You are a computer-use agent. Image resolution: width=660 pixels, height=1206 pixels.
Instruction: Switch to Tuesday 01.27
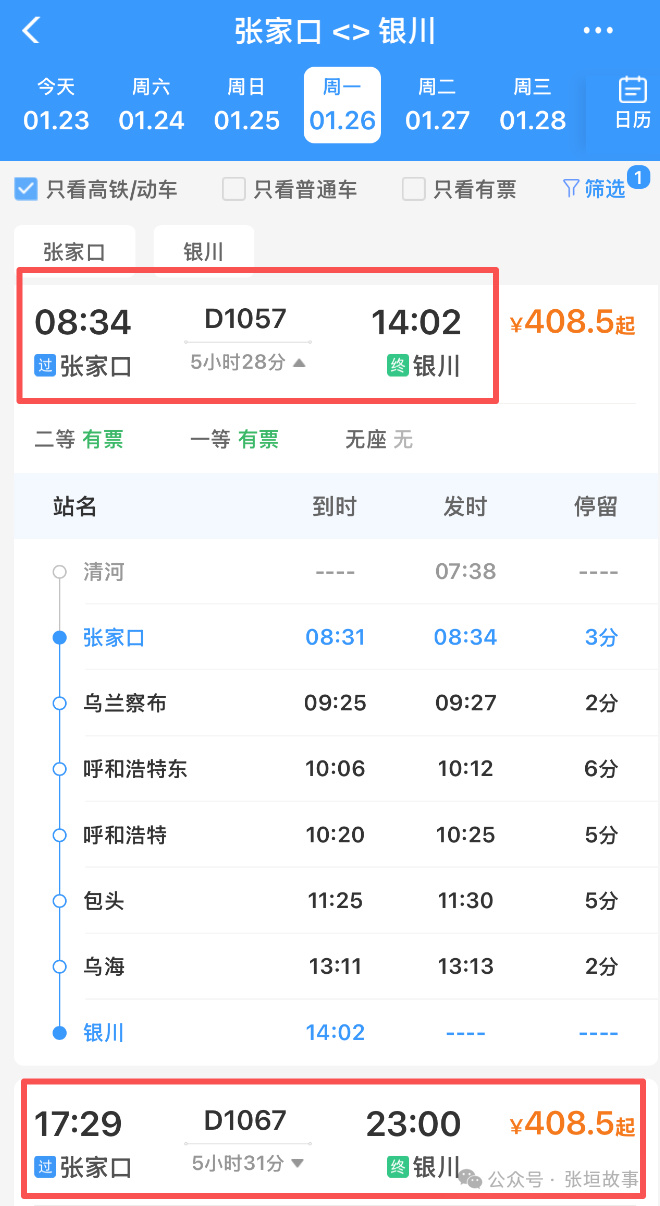click(437, 106)
